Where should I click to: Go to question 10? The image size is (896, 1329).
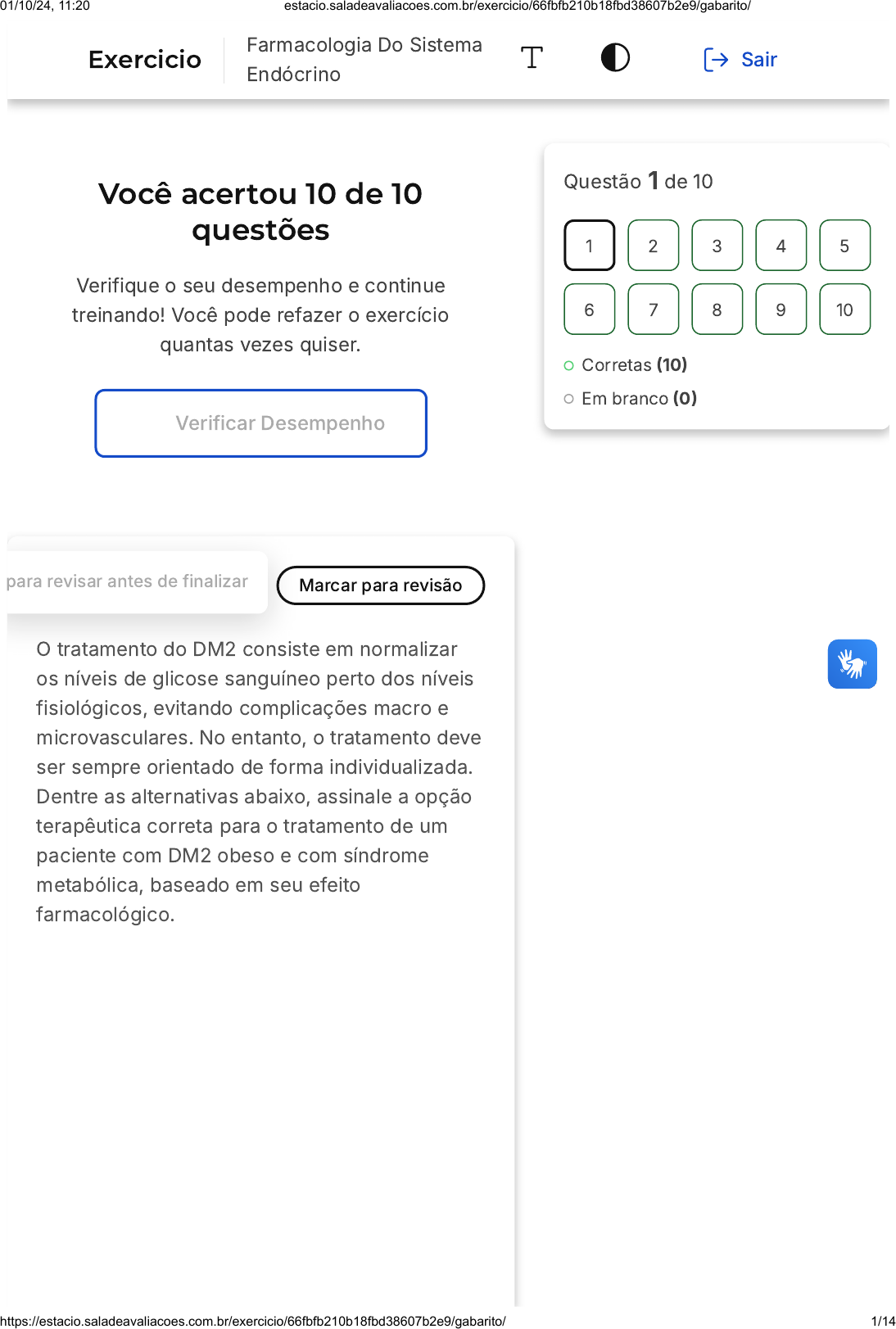point(844,310)
